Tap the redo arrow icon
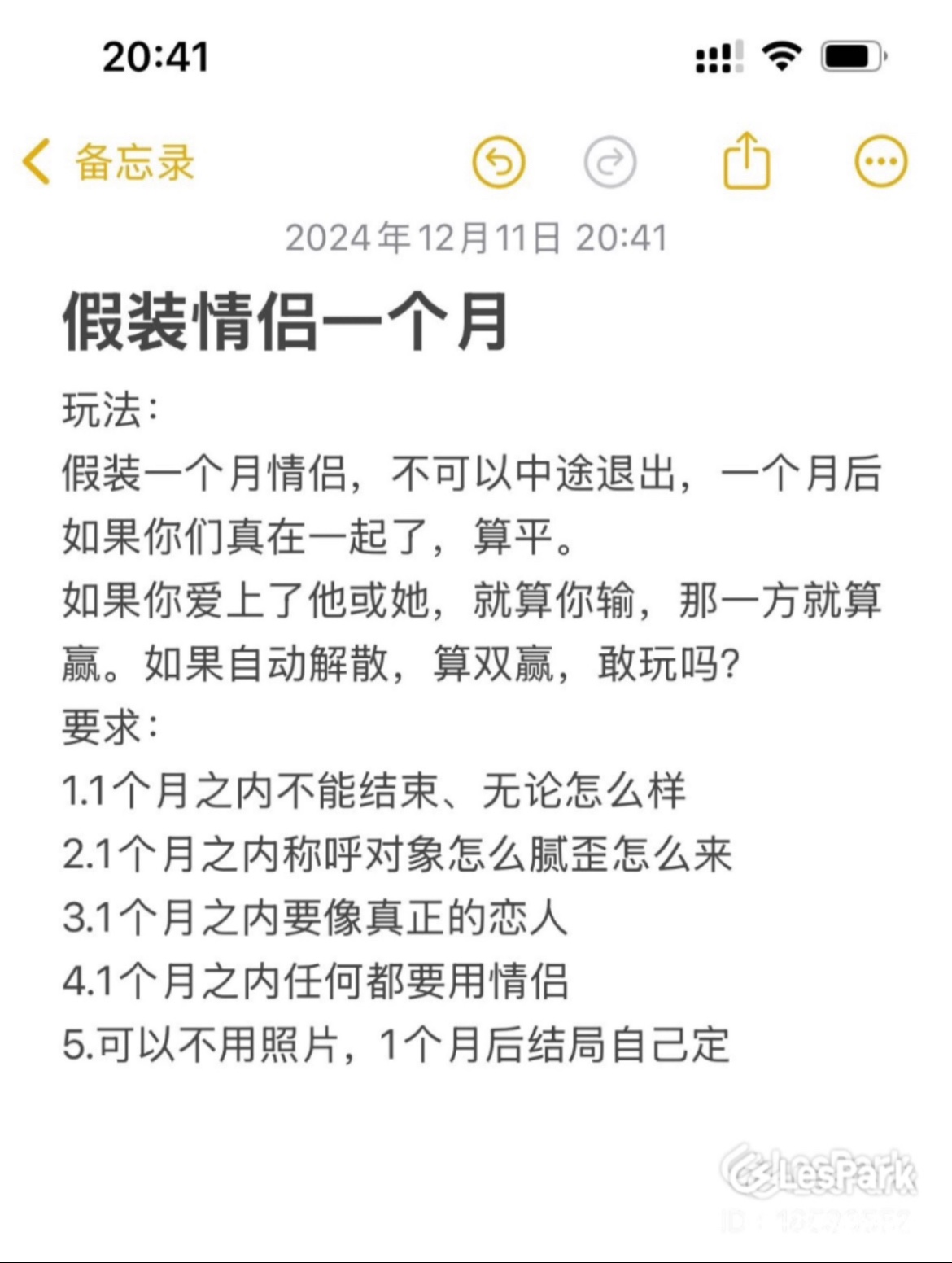 tap(609, 162)
